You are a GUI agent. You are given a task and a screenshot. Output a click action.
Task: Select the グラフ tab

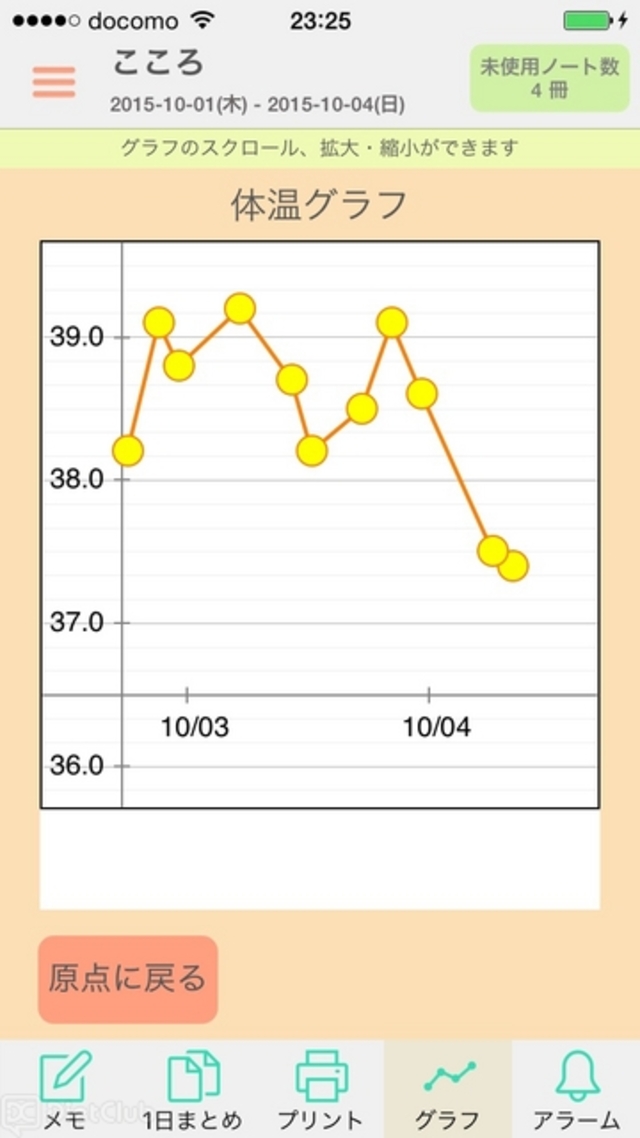pyautogui.click(x=448, y=1088)
